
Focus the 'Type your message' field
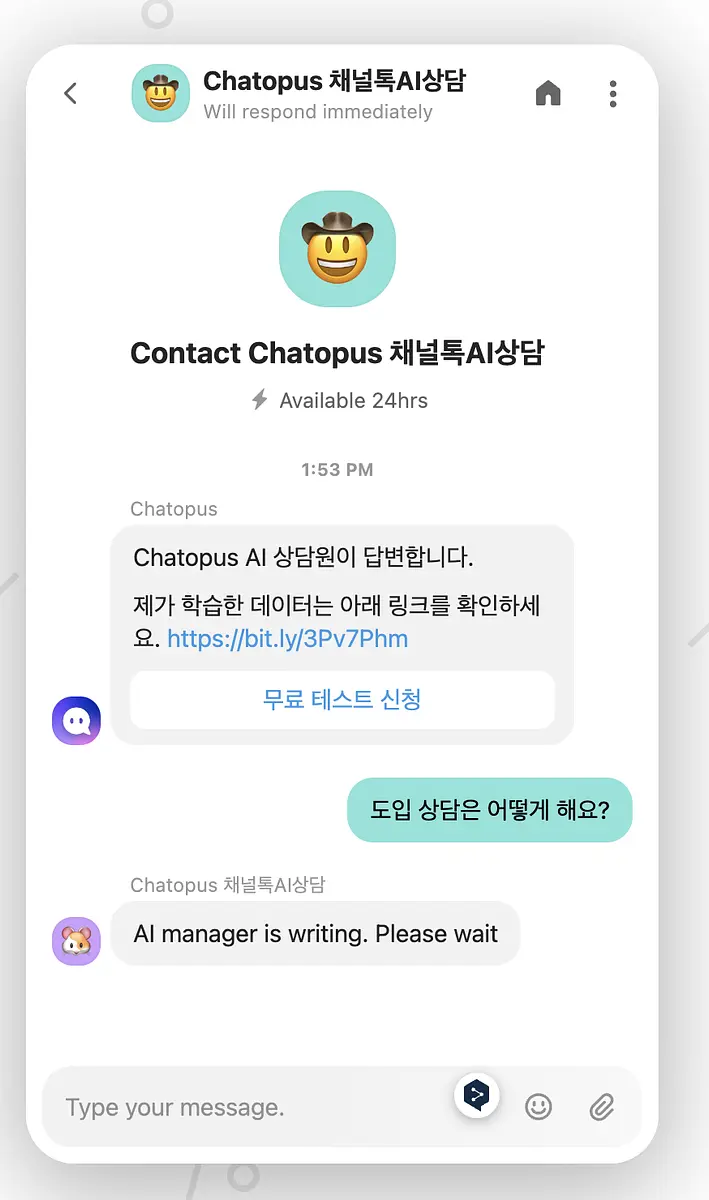(x=250, y=1107)
